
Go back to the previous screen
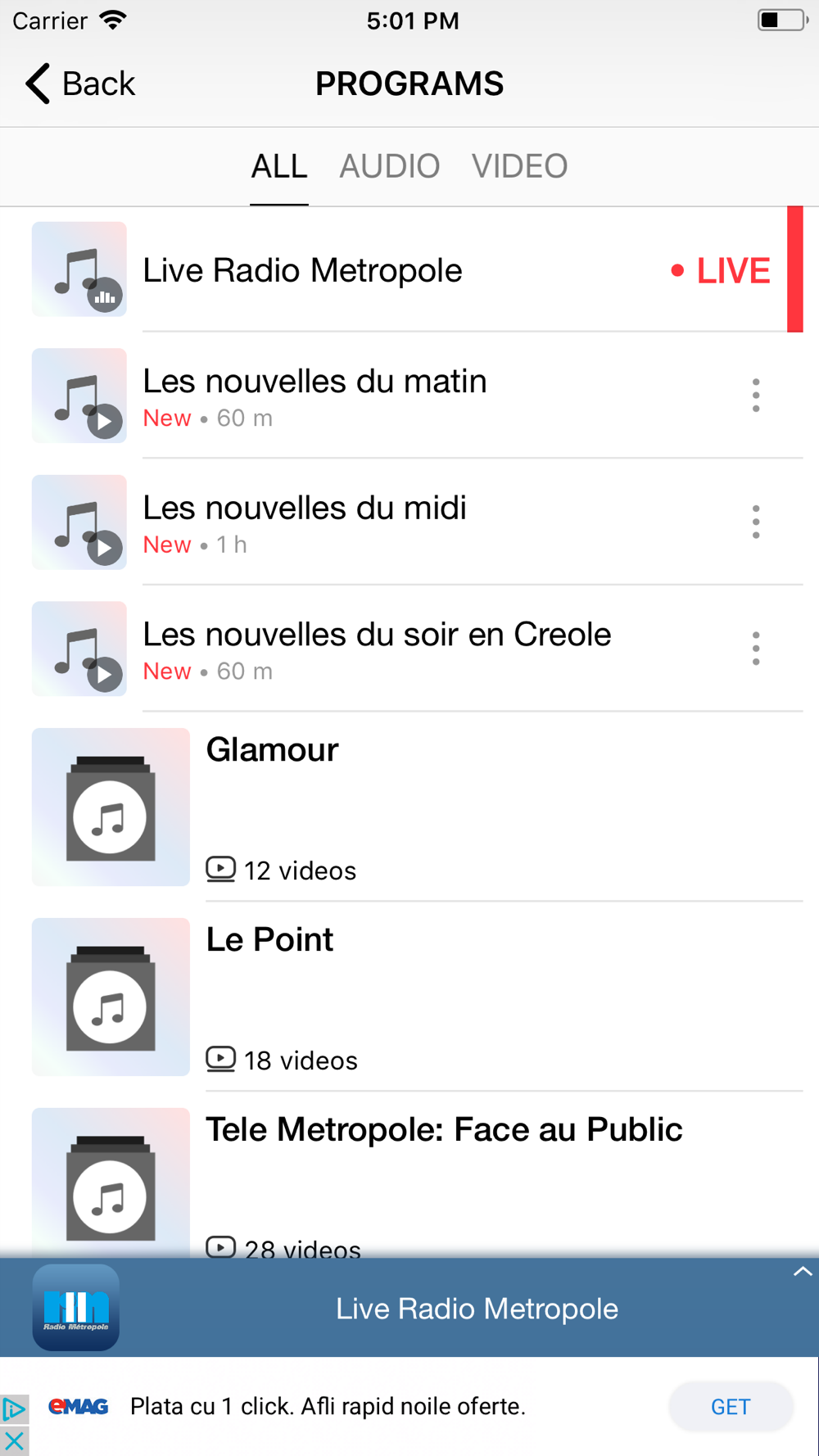click(x=79, y=84)
